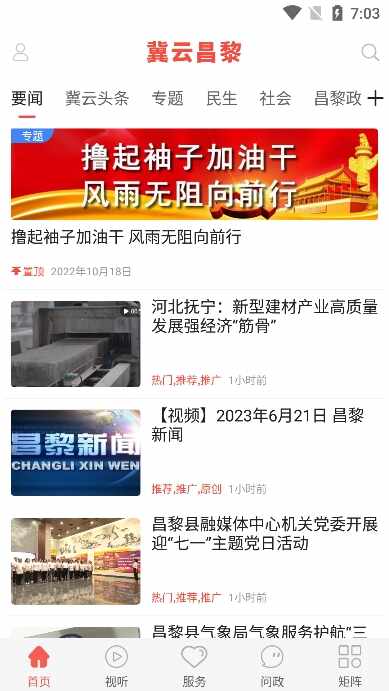Image resolution: width=389 pixels, height=691 pixels.
Task: Switch to the 昌黎政 tab
Action: pos(338,98)
